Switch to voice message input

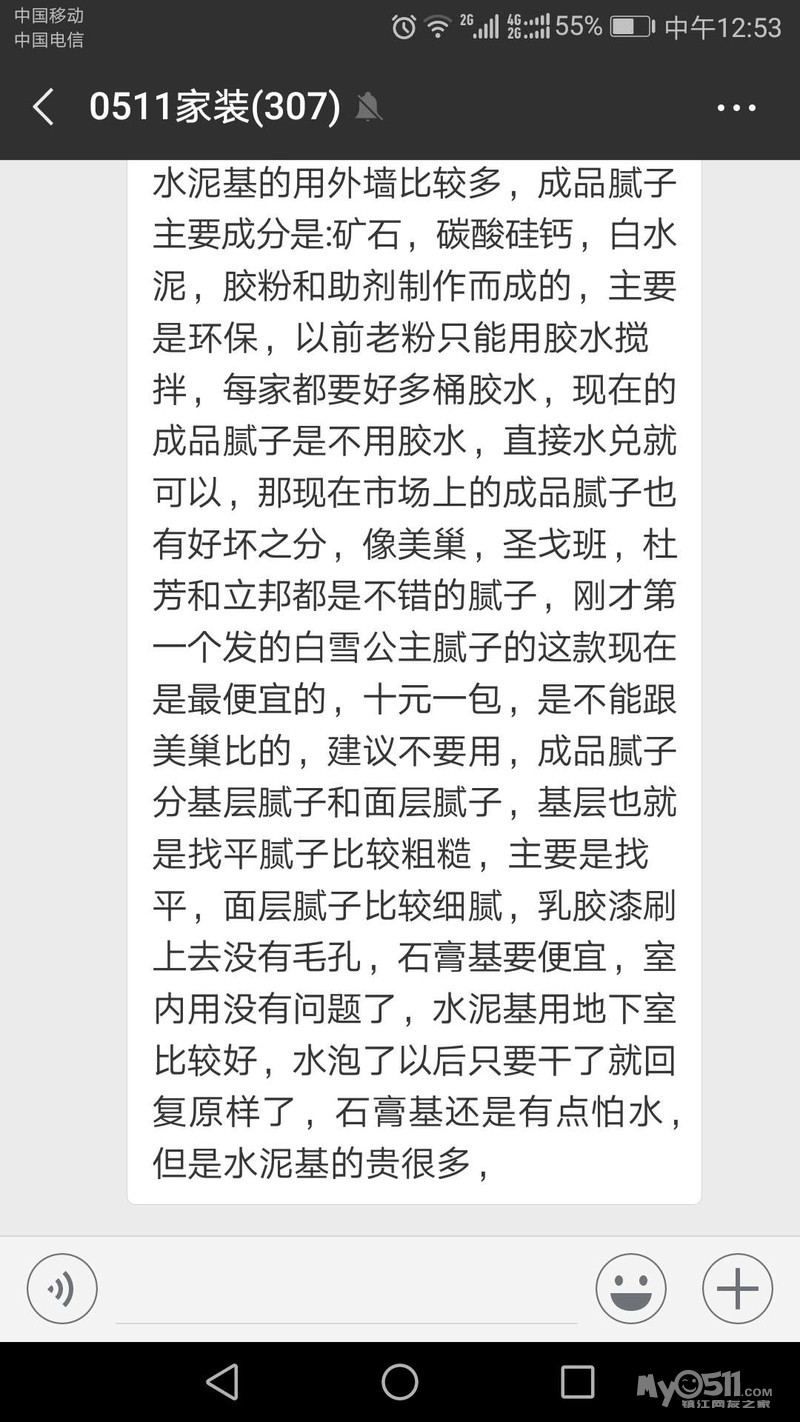(62, 1289)
